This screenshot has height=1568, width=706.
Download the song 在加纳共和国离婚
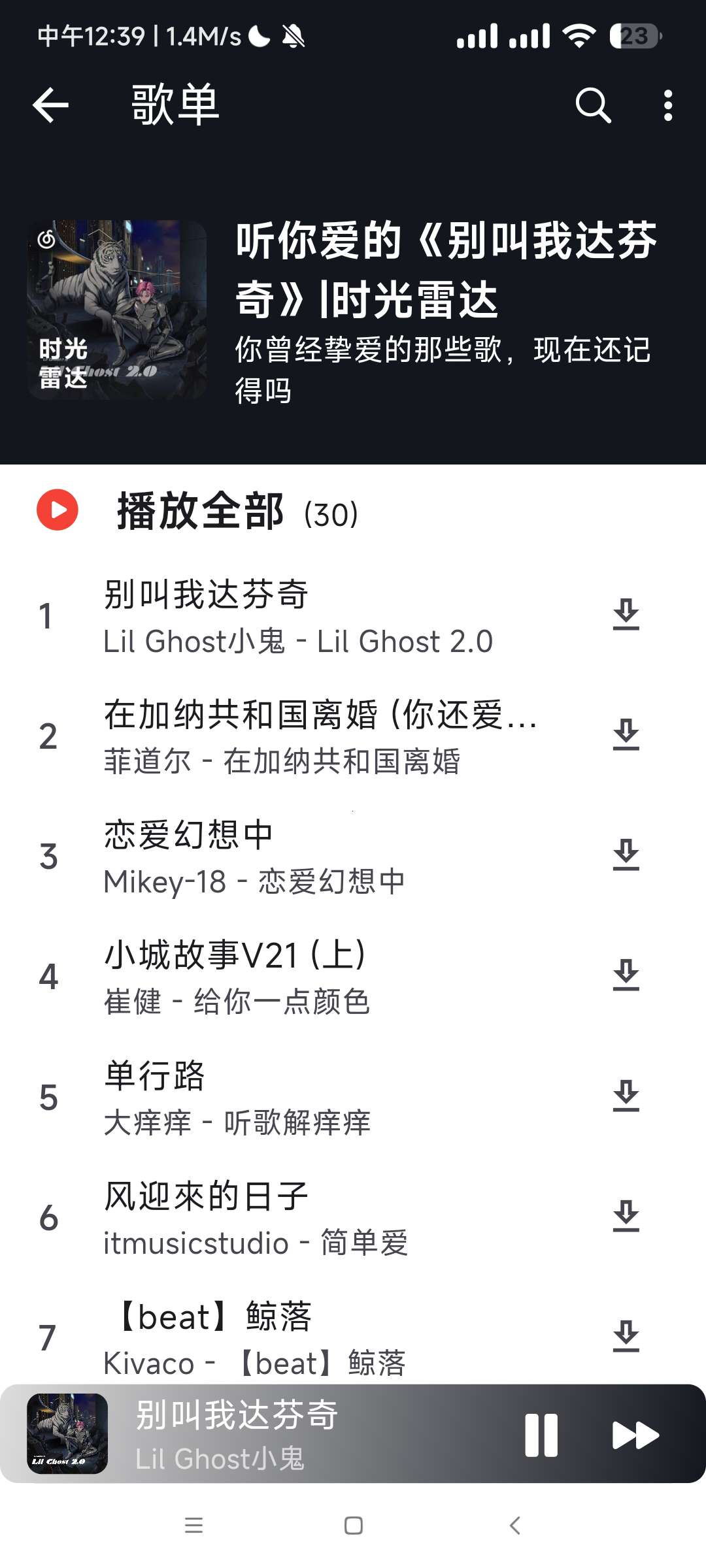[626, 734]
